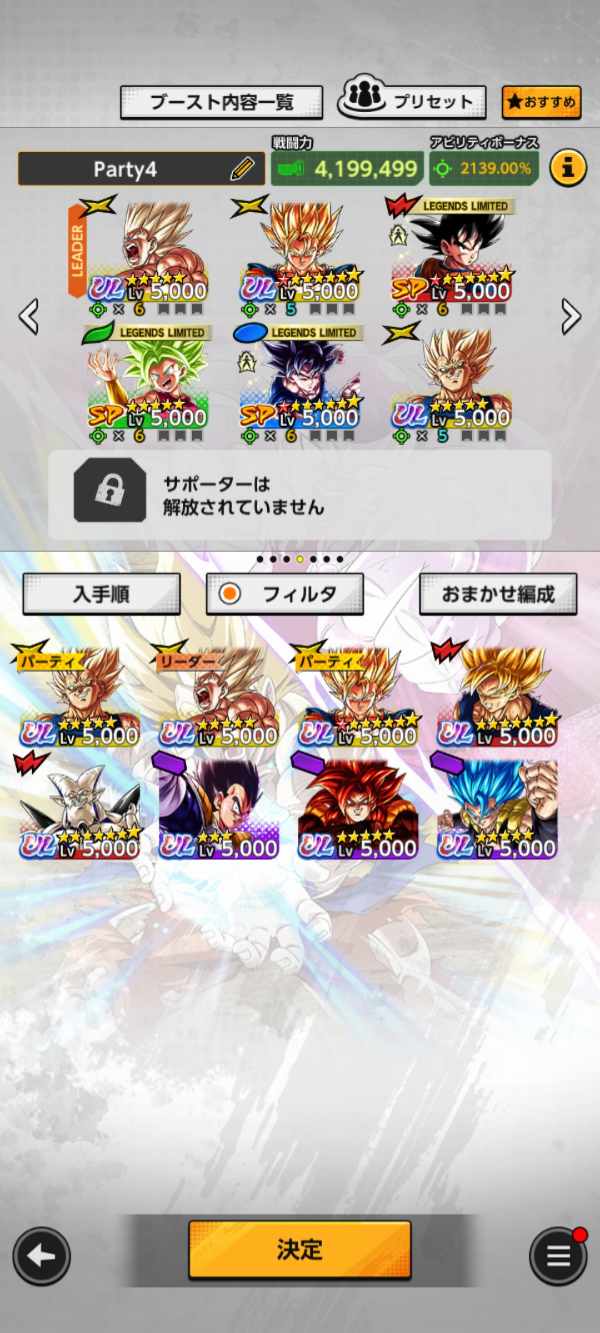Go to the previous party with the left arrow
Viewport: 600px width, 1333px height.
click(x=29, y=317)
